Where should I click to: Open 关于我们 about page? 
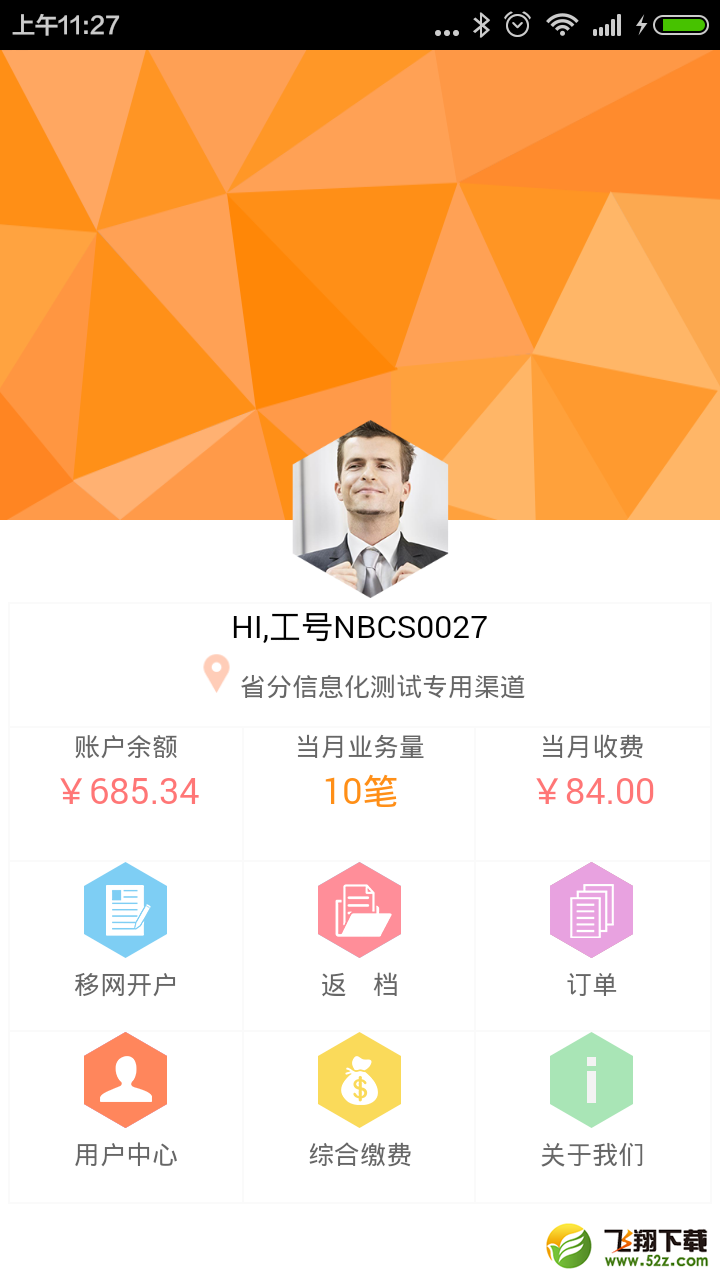coord(592,1115)
